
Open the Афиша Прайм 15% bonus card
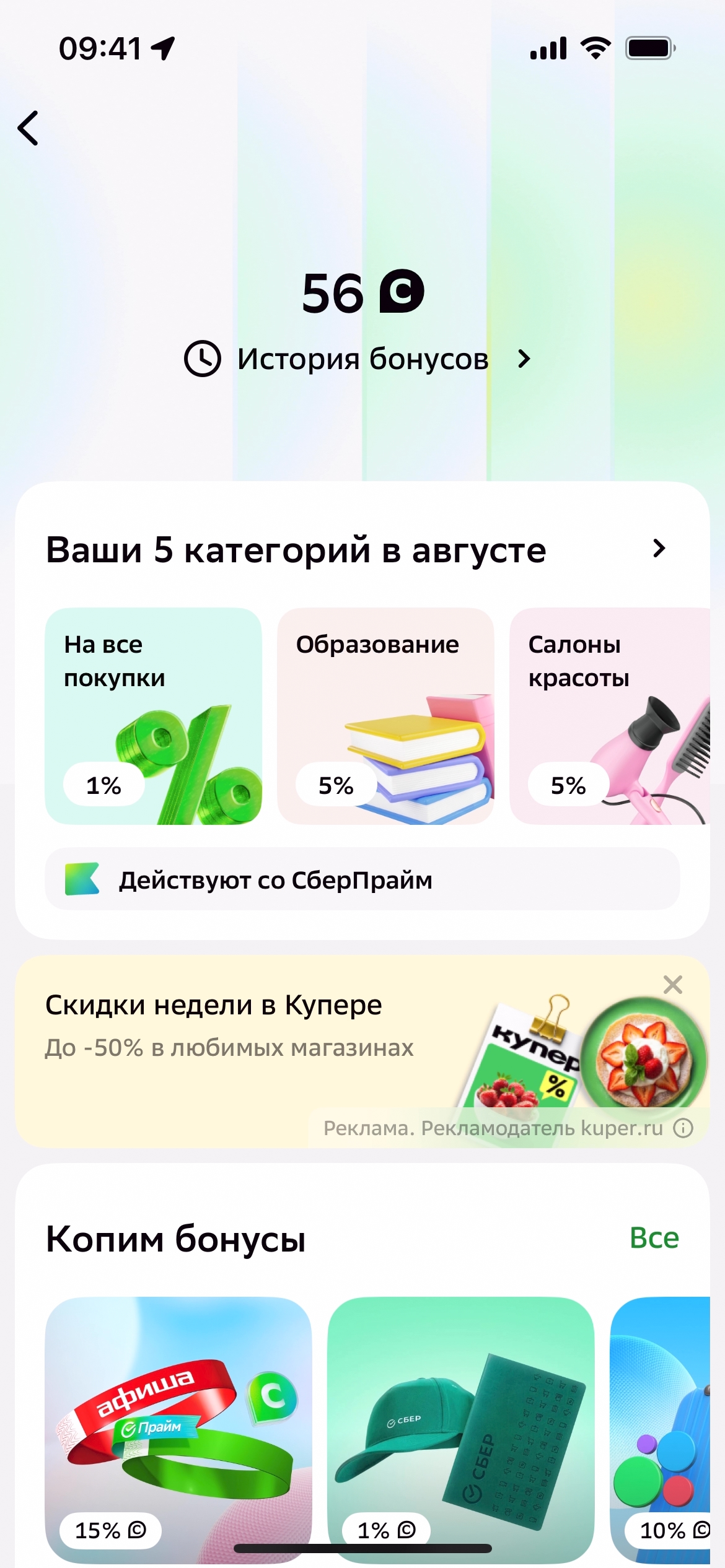point(178,1424)
